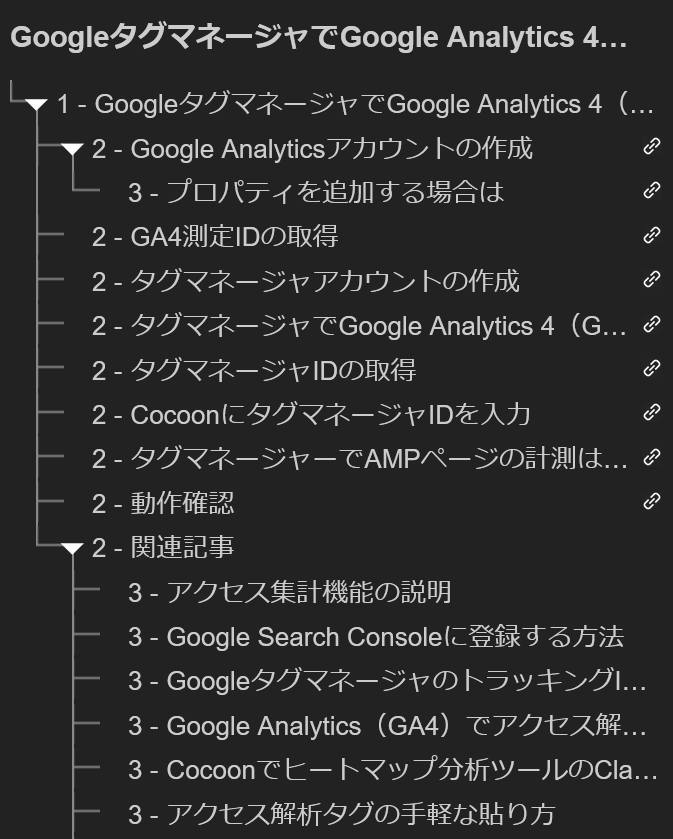Collapse the level 1 Googleタグマネージャ root node
Screen dimensions: 673x839
pyautogui.click(x=37, y=105)
